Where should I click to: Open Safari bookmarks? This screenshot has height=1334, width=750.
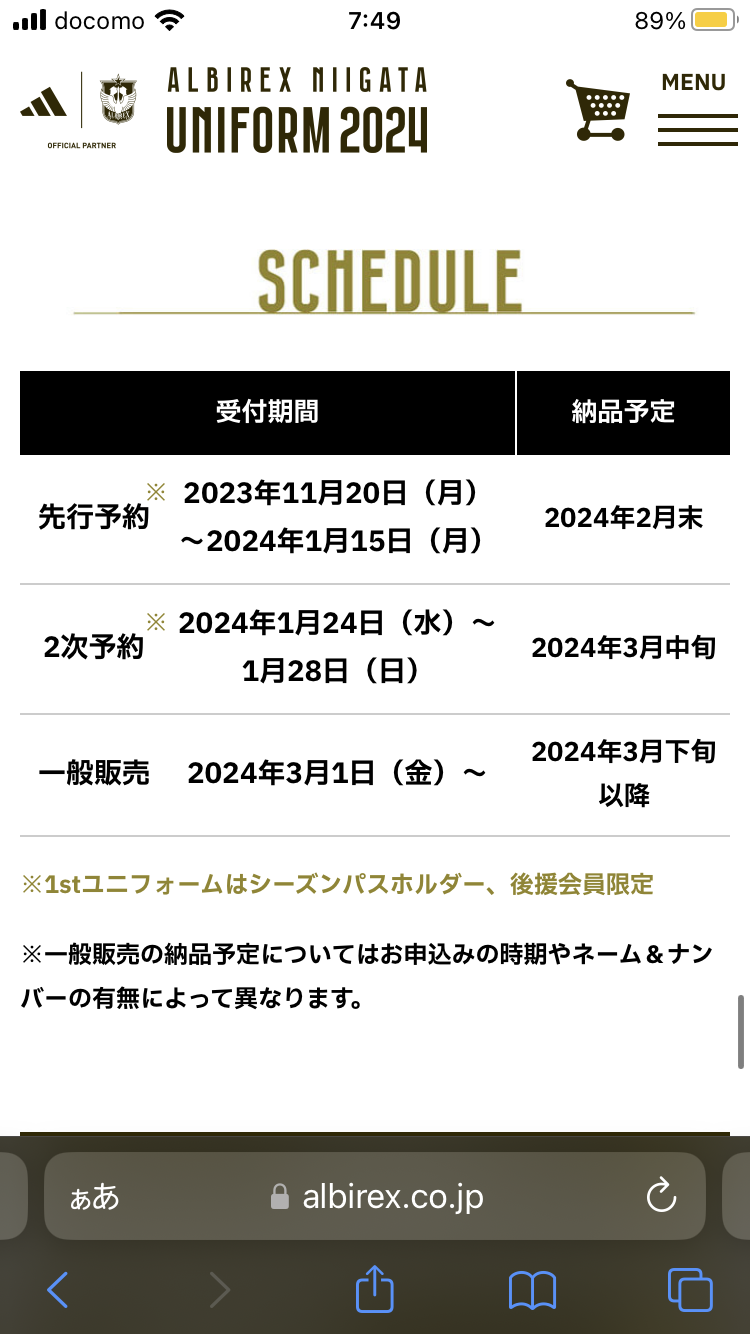[532, 1290]
